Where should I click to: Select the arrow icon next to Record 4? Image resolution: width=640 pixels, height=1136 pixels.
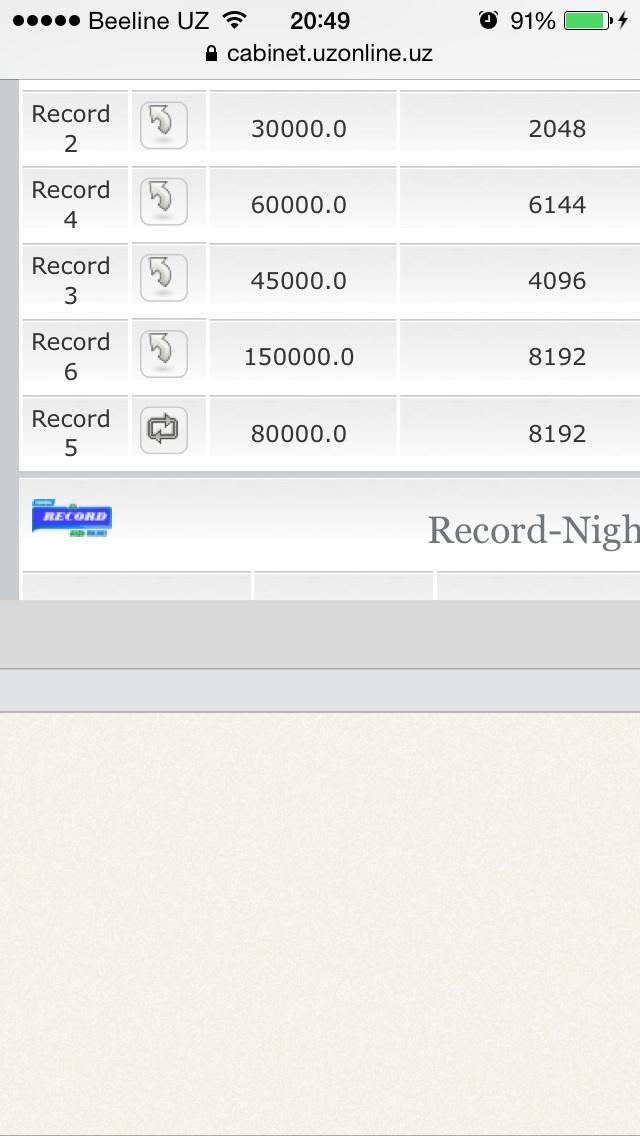coord(164,201)
